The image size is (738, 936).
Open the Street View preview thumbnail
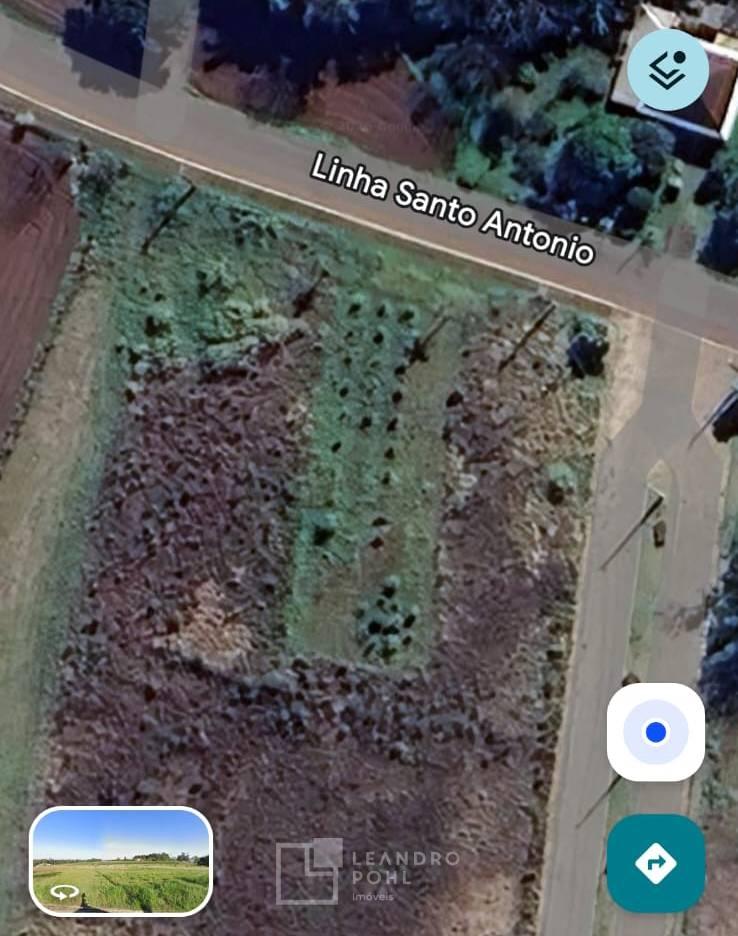[x=121, y=861]
